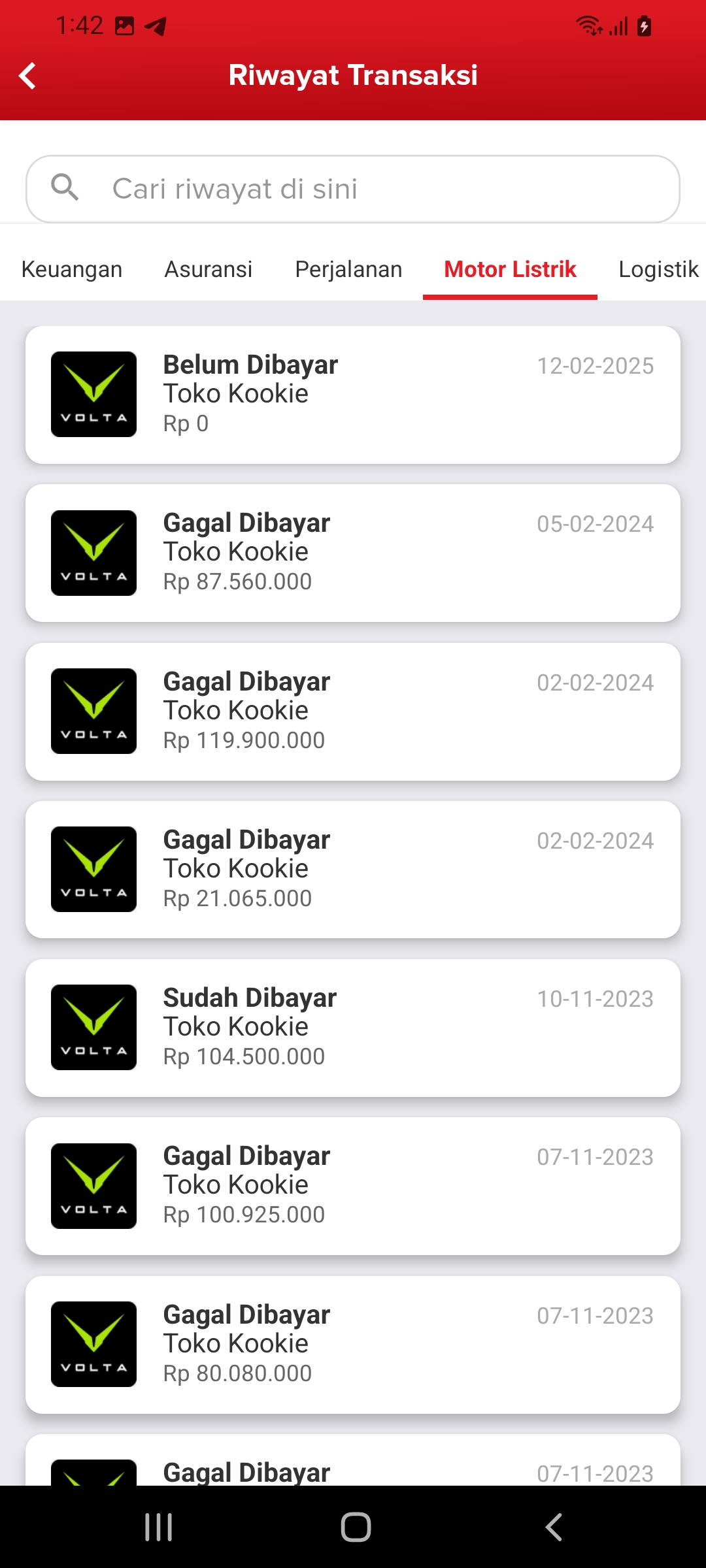Switch to the Keuangan tab
706x1568 pixels.
(72, 269)
